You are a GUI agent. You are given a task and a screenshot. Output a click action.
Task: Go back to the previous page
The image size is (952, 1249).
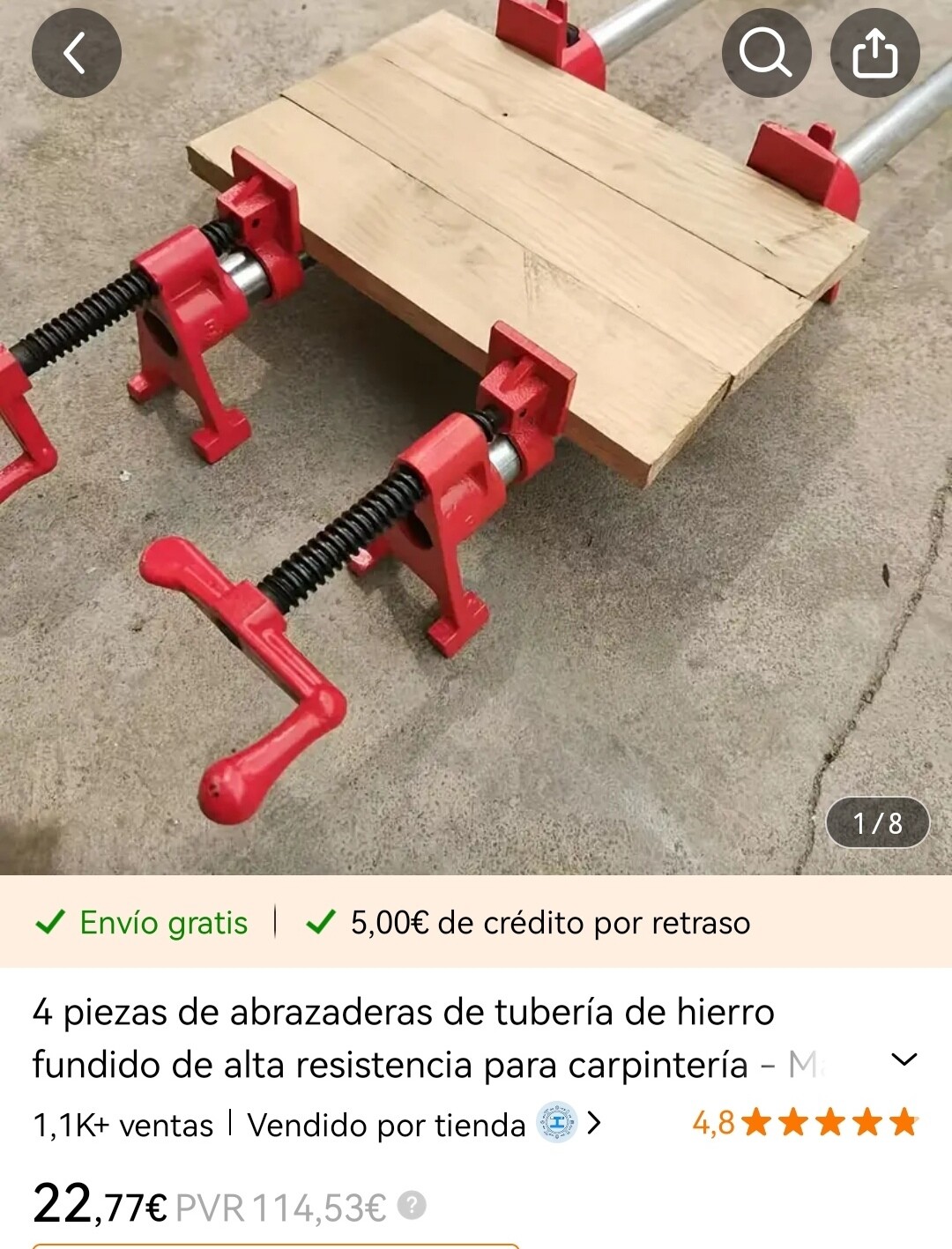(76, 53)
